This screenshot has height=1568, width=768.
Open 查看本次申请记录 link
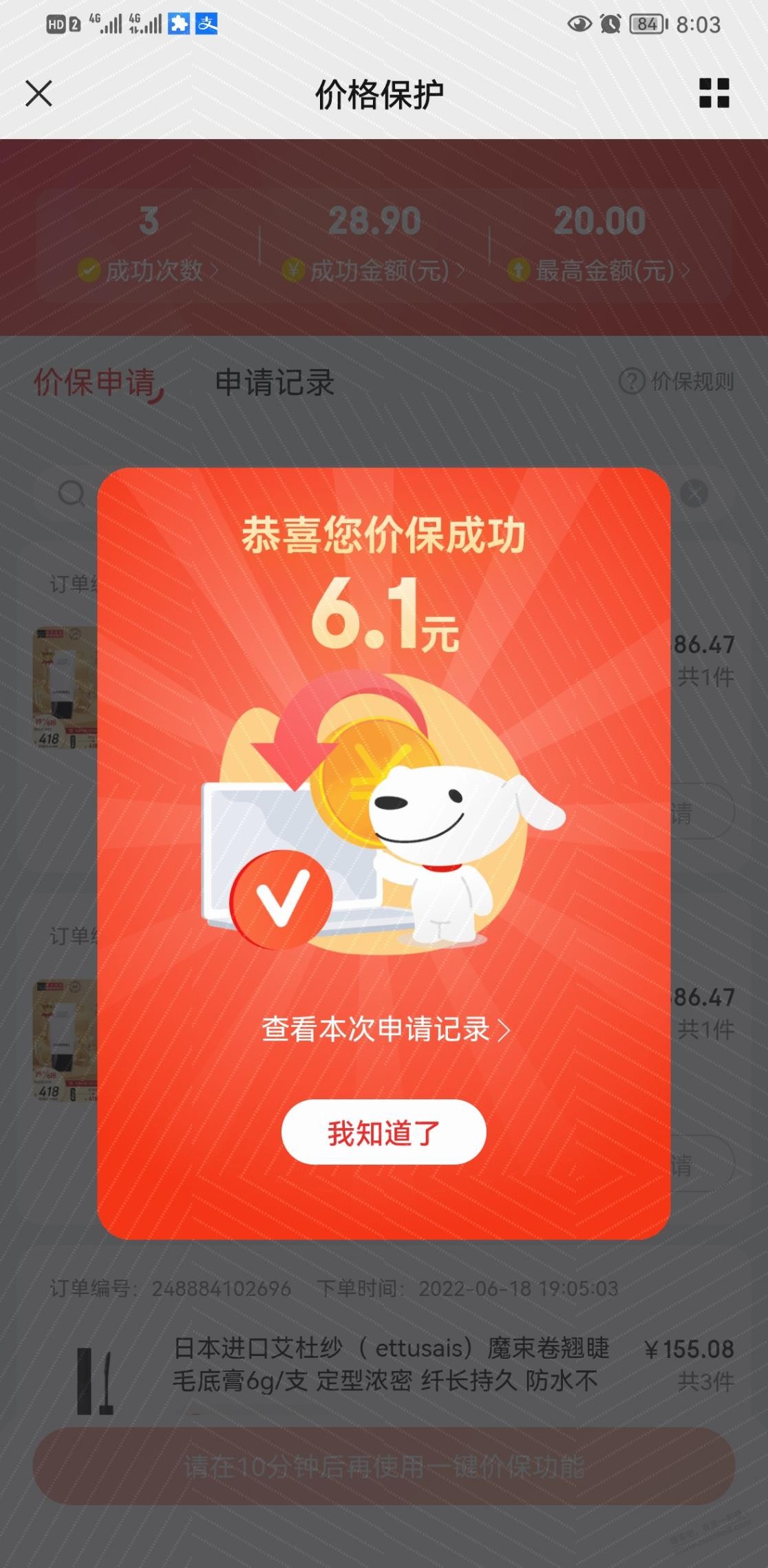pyautogui.click(x=386, y=1030)
